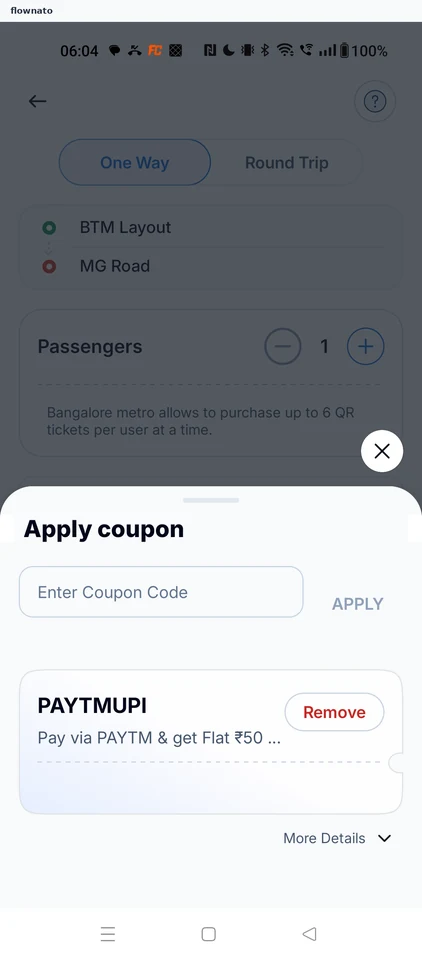Tap the APPLY button
This screenshot has height=960, width=422.
(x=358, y=604)
